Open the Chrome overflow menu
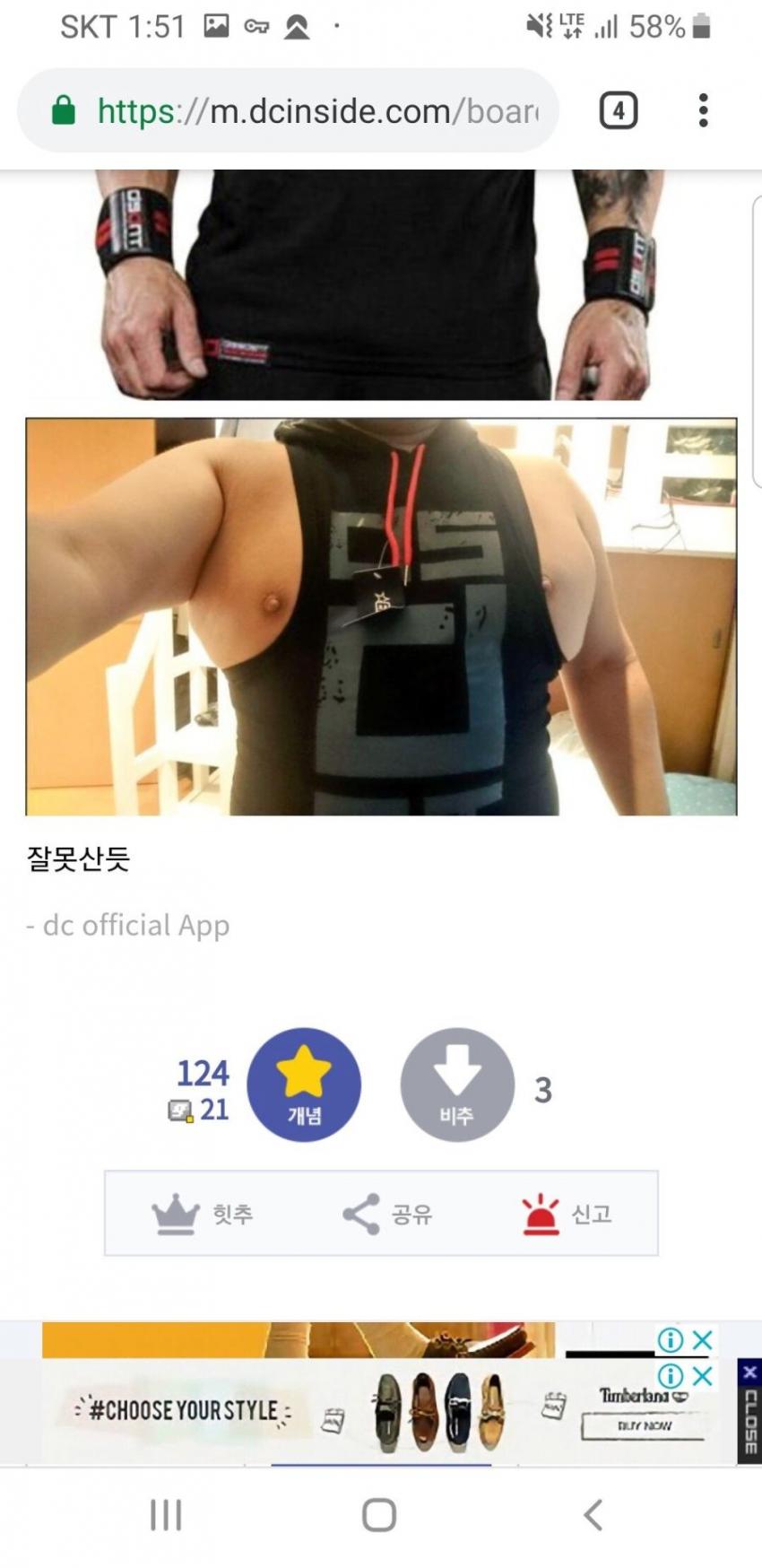This screenshot has height=1568, width=762. click(704, 111)
